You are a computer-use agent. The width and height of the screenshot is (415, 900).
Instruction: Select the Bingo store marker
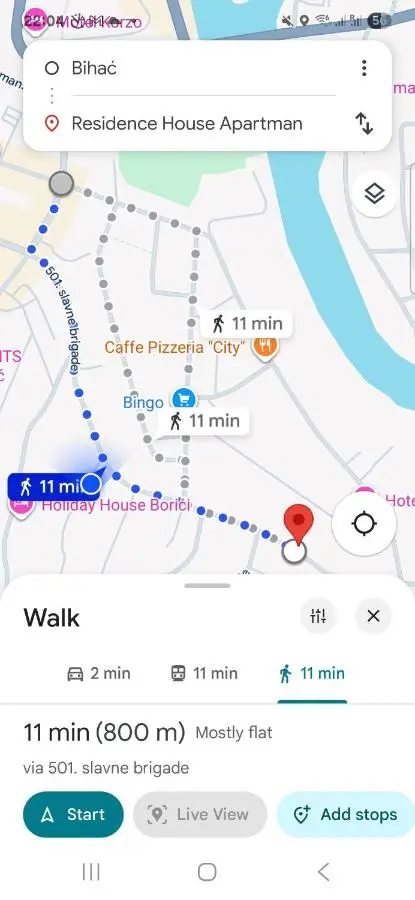(184, 399)
